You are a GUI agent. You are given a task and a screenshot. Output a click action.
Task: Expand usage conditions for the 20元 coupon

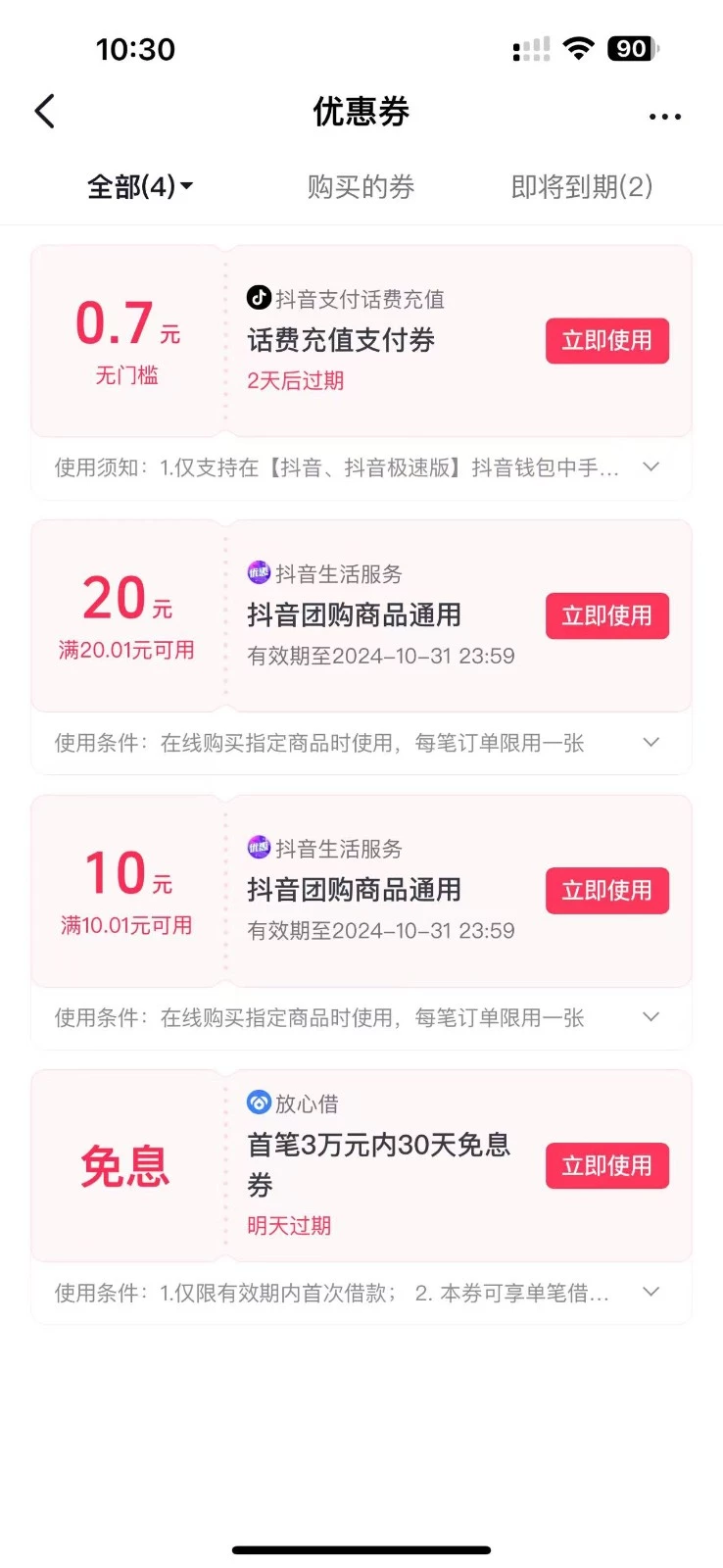[651, 742]
